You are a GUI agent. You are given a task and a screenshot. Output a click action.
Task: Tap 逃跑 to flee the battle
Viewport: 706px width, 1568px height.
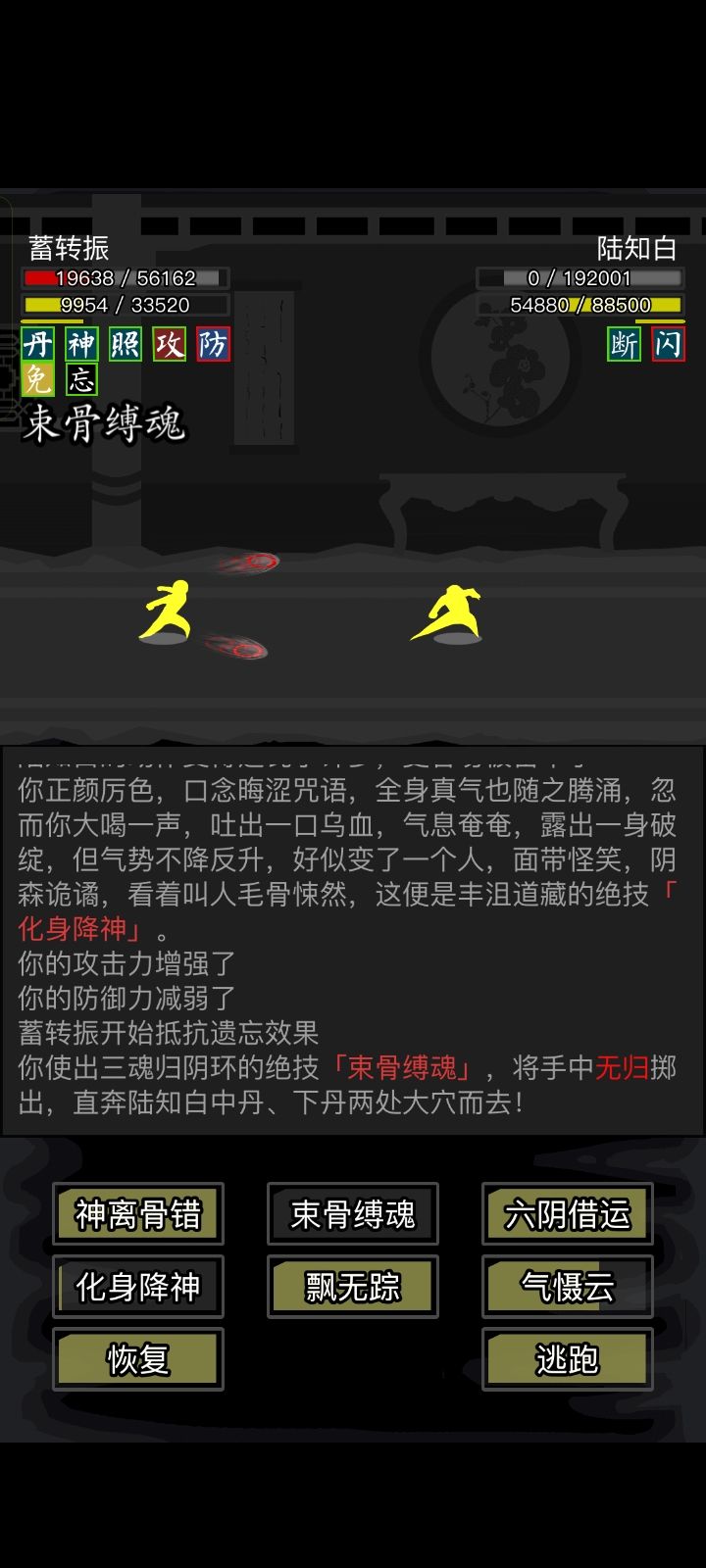pos(567,1360)
